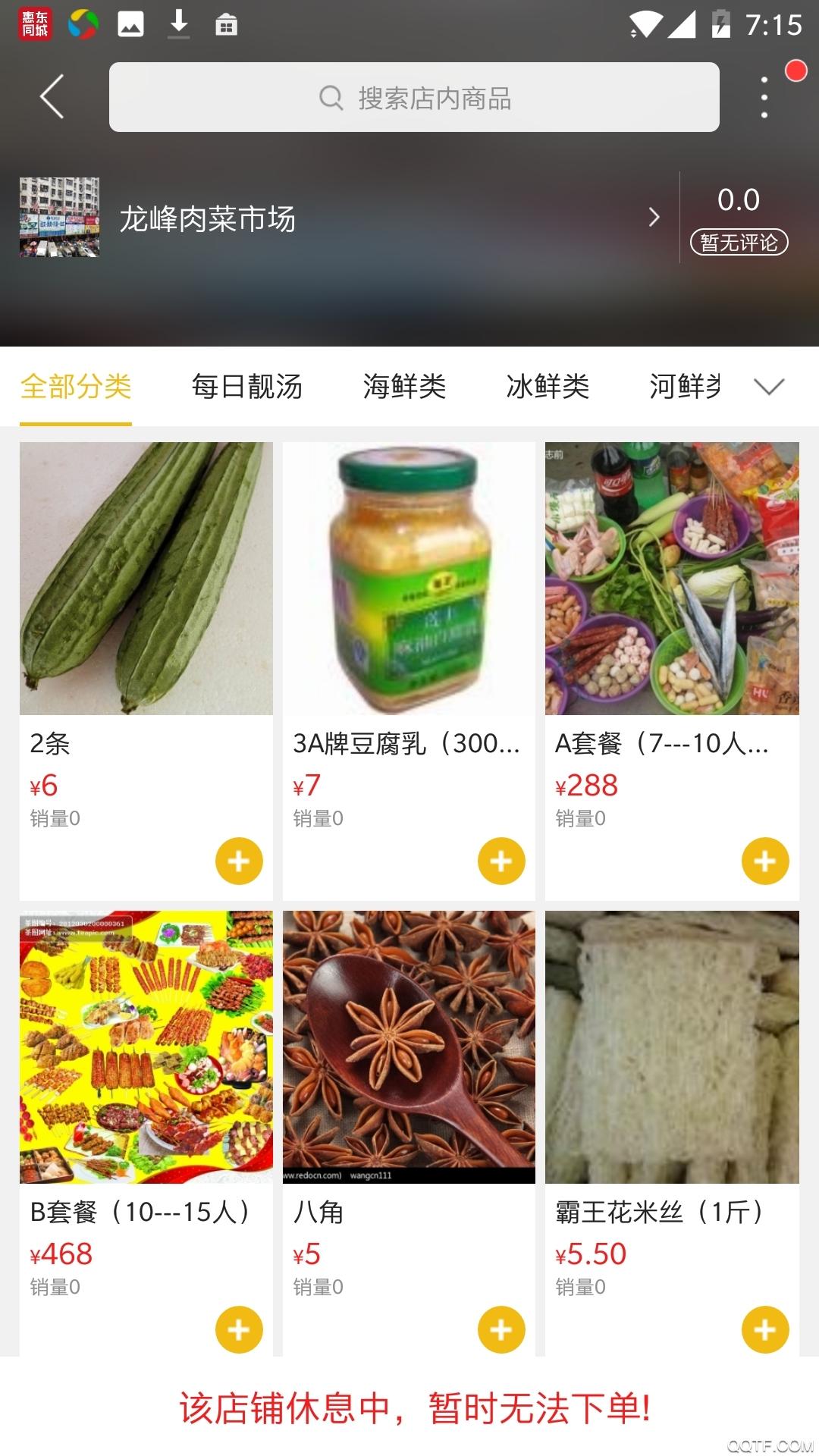819x1456 pixels.
Task: Open the 八角 product photo
Action: tap(409, 1046)
